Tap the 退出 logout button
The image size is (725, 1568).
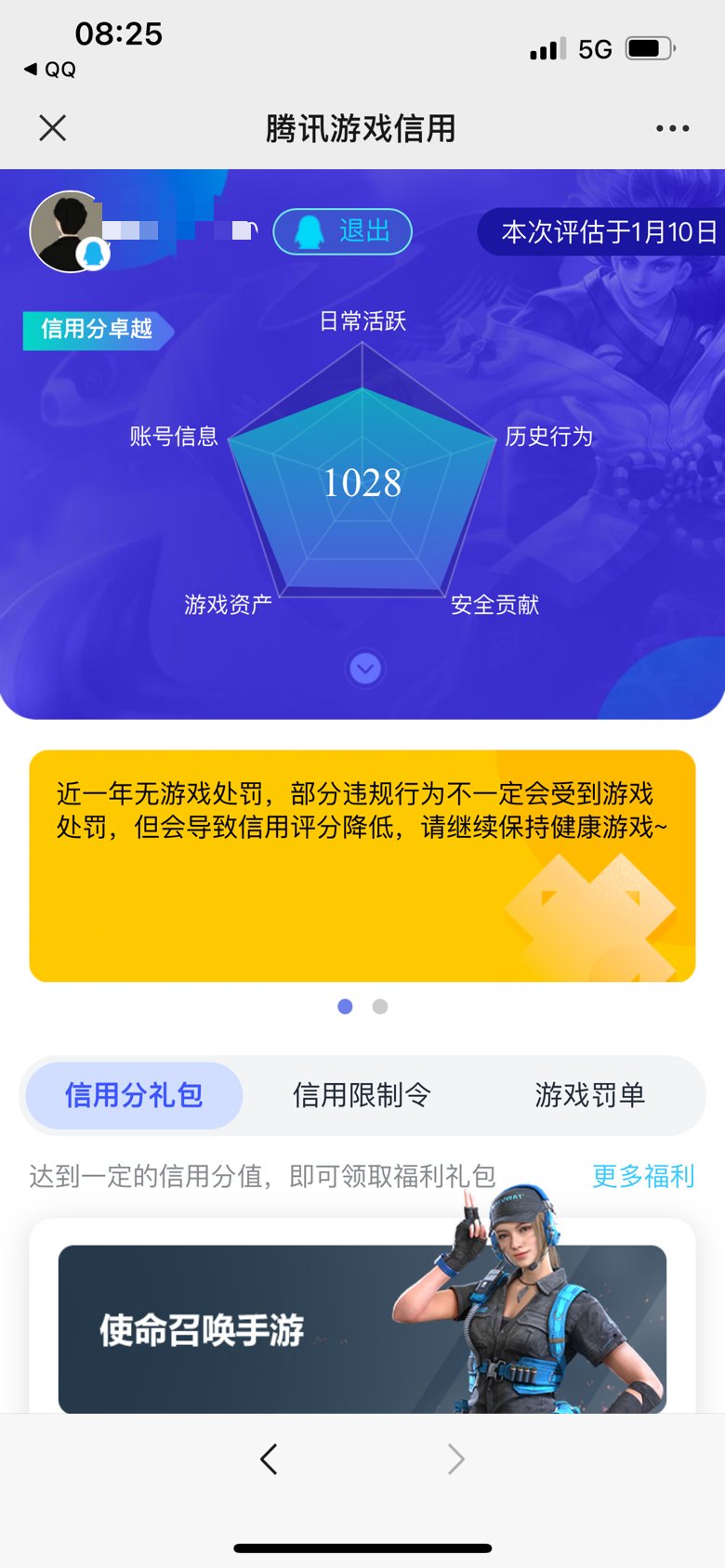[342, 231]
